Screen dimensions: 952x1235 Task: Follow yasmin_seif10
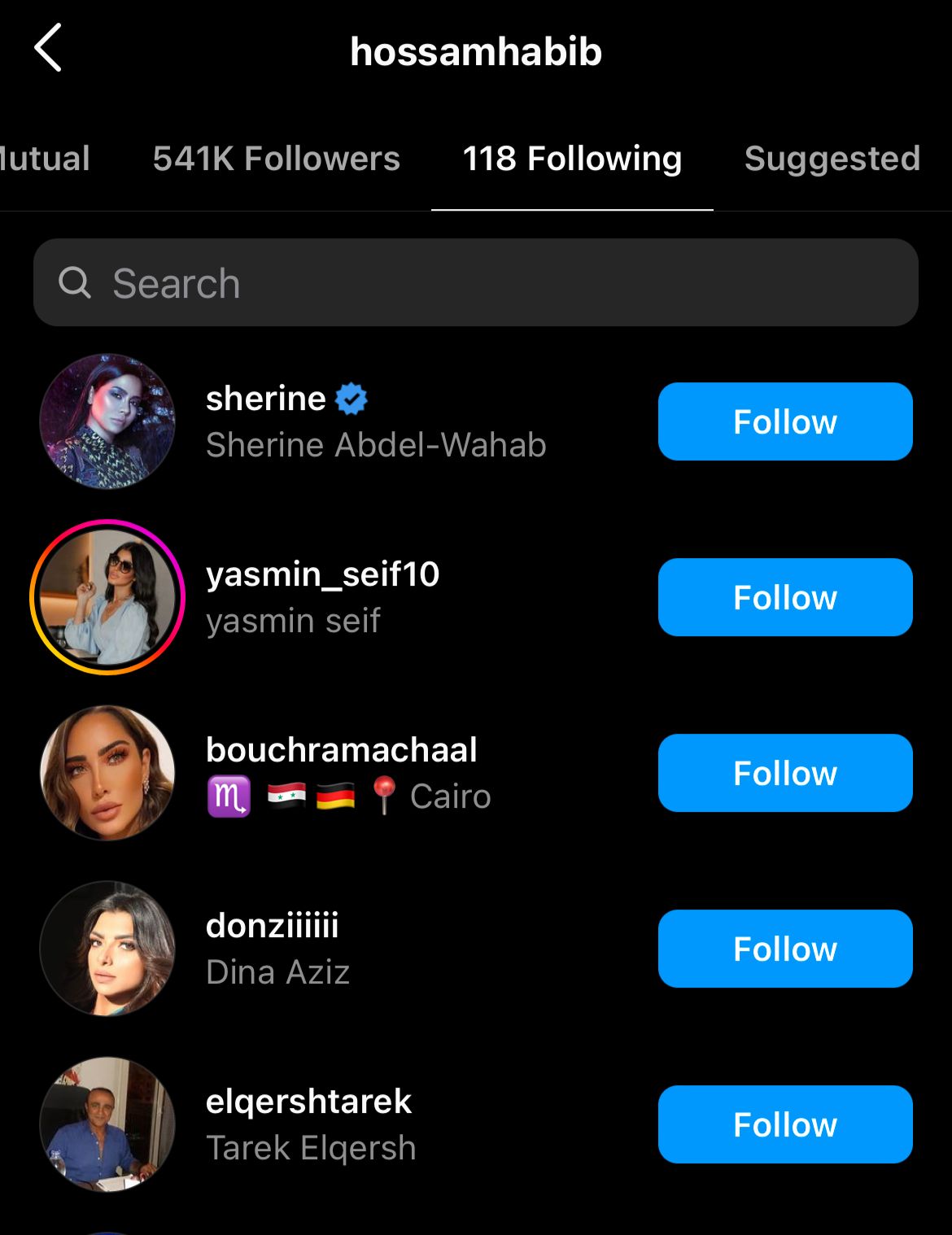click(x=784, y=597)
